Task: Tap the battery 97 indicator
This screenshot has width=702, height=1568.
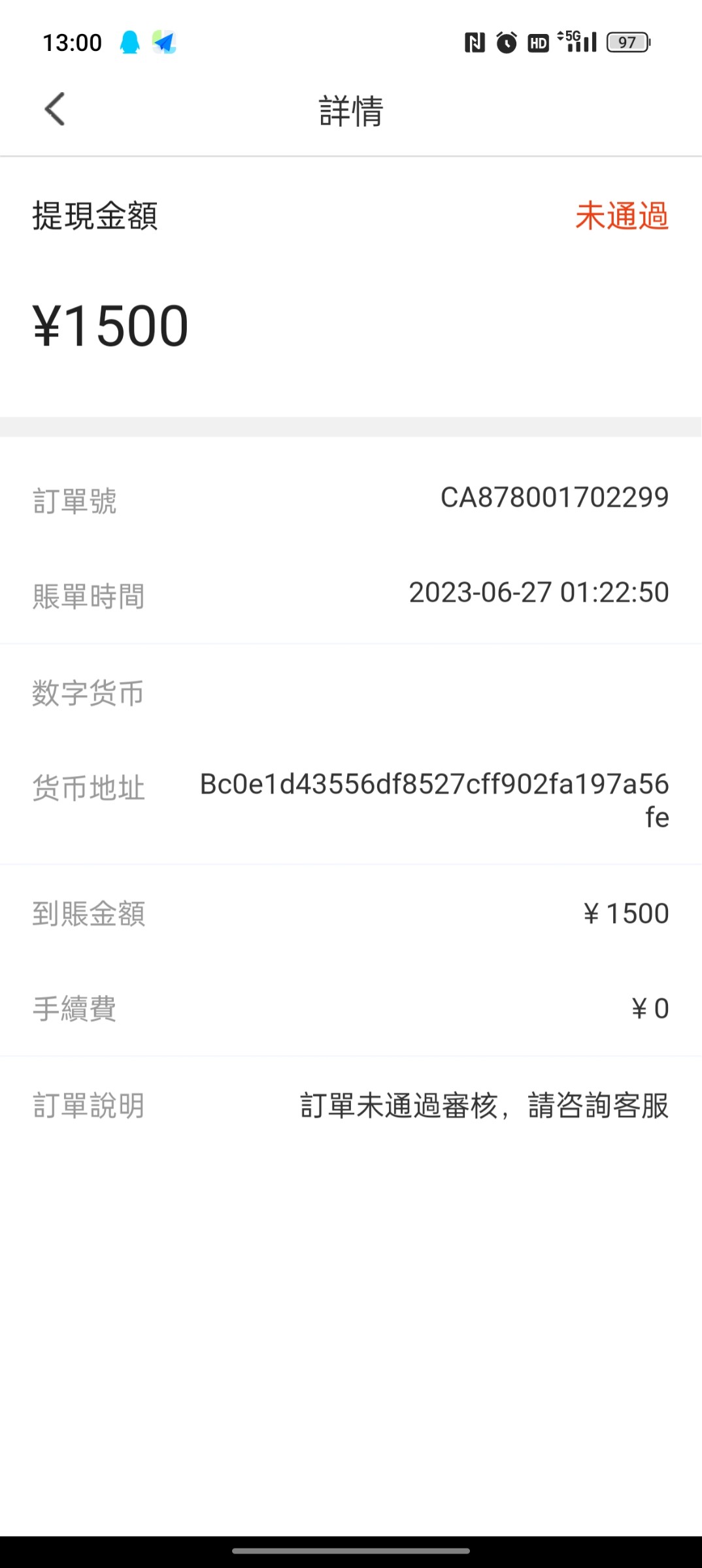Action: [x=626, y=42]
